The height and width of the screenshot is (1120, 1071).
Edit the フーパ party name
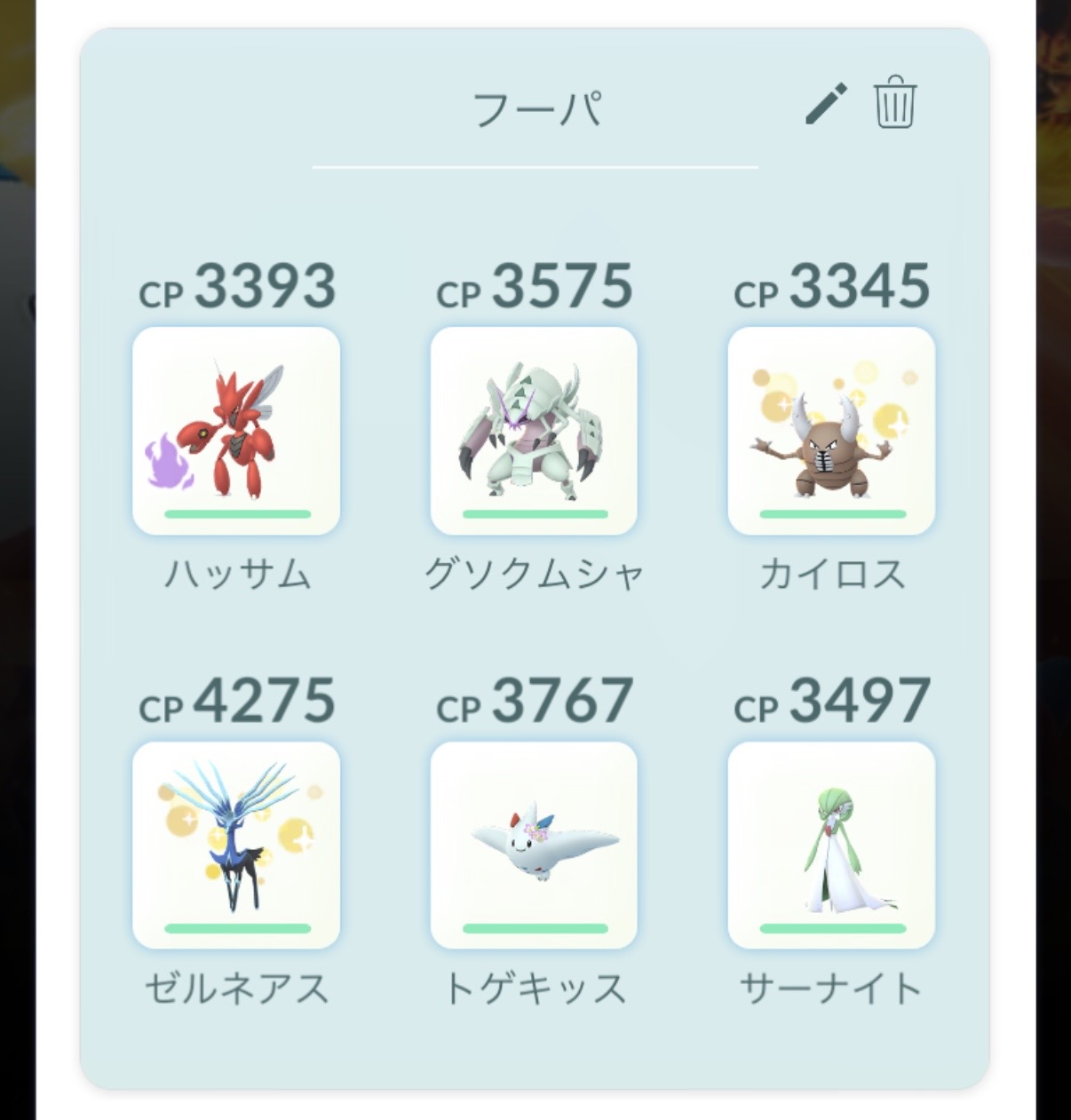825,105
